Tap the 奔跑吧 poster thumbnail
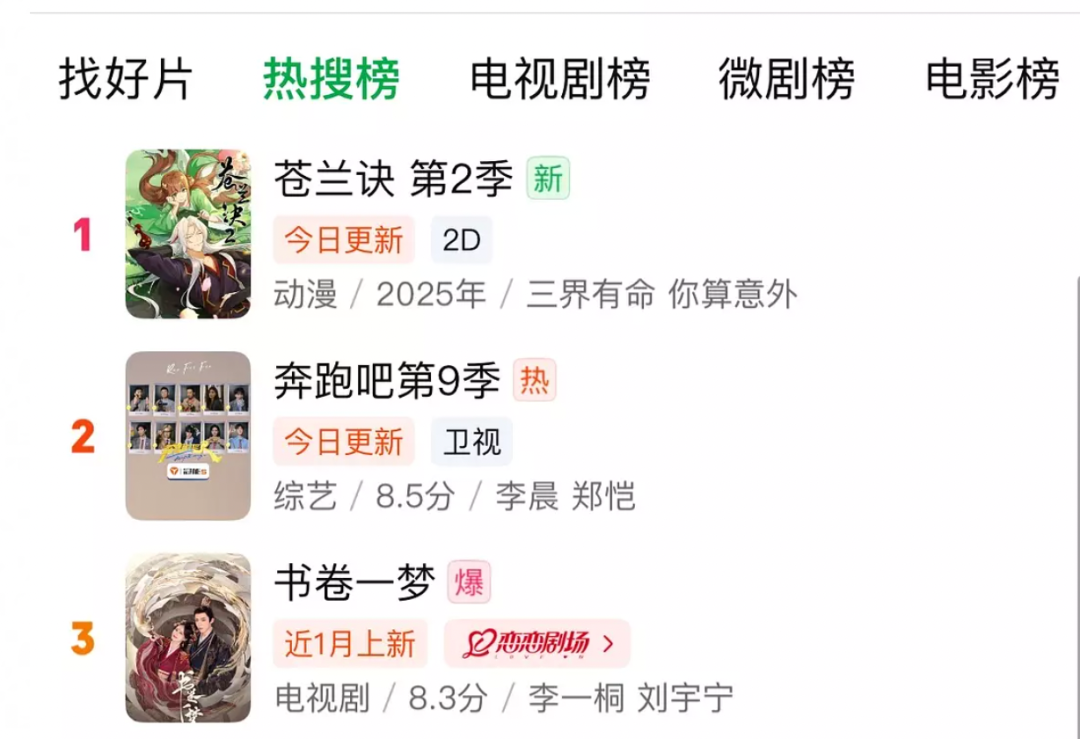 [x=188, y=436]
